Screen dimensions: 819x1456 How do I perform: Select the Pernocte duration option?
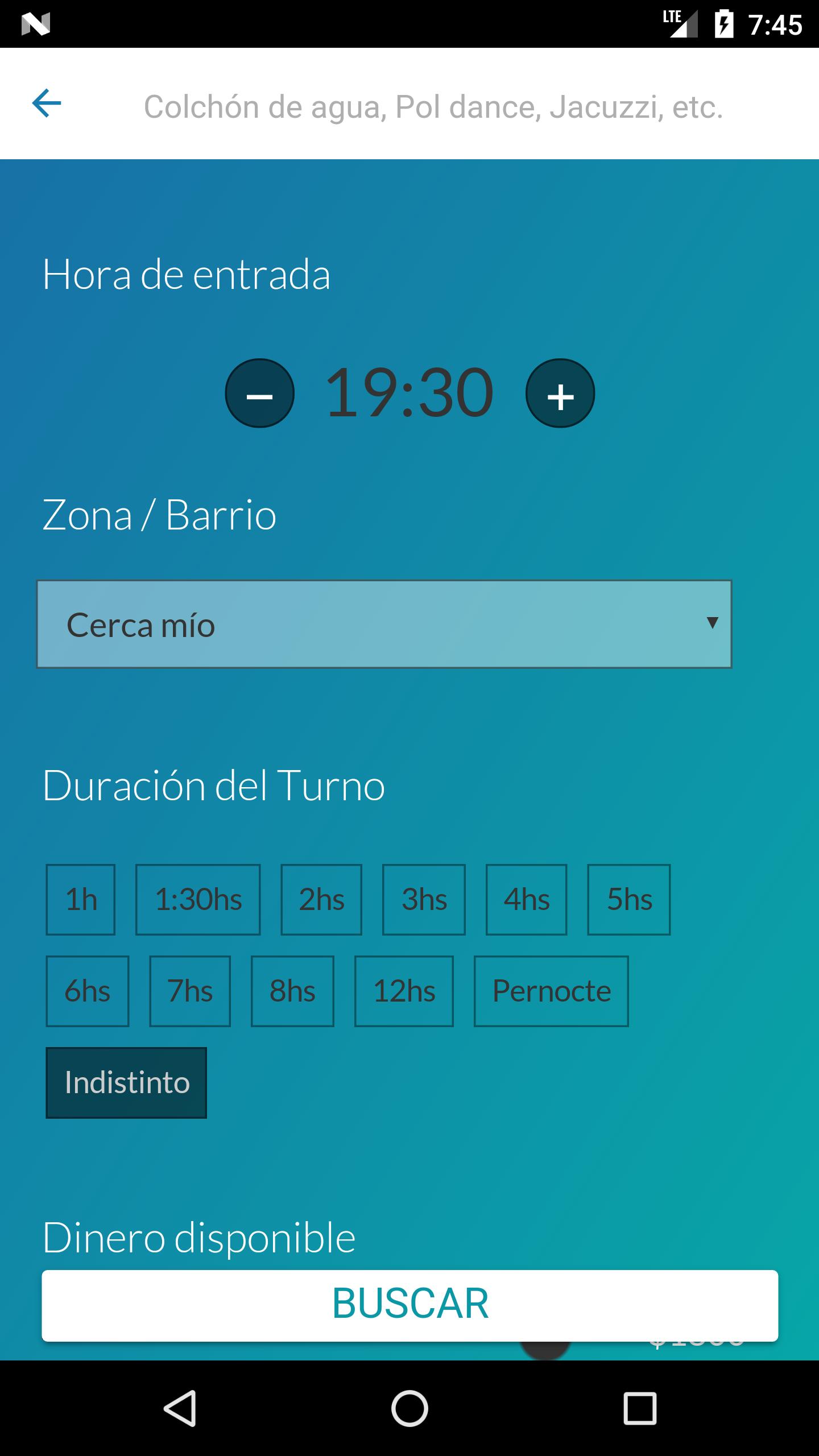(x=551, y=990)
